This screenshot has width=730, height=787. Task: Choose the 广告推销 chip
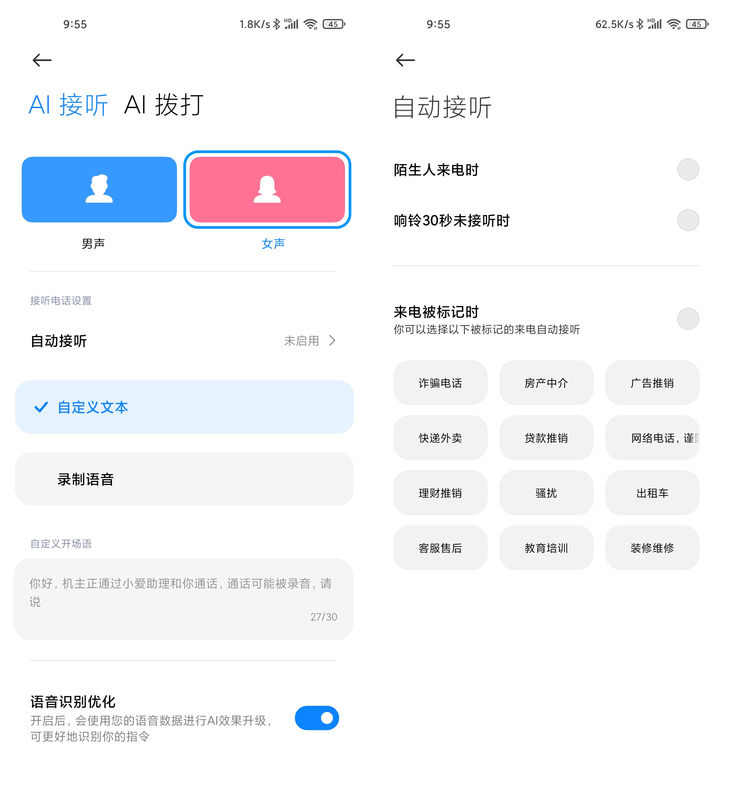click(652, 383)
